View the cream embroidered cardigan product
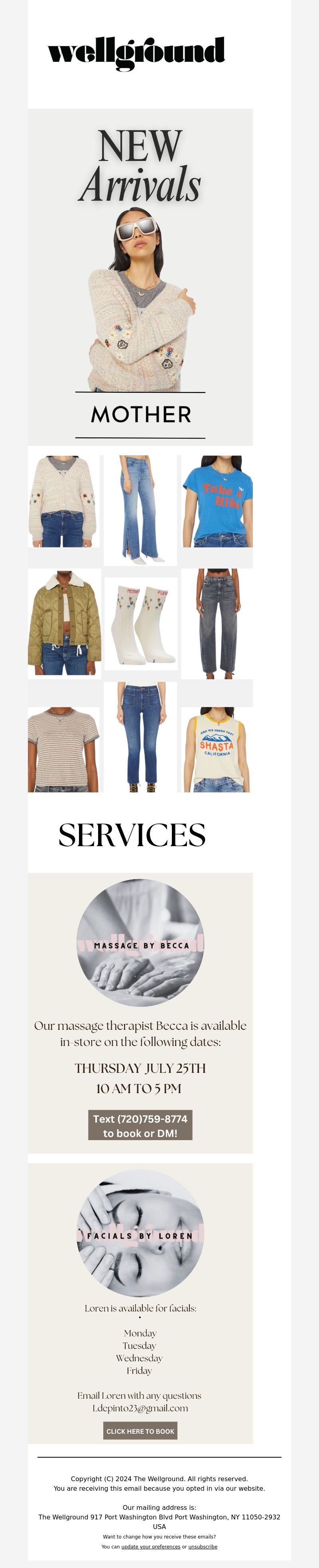 pyautogui.click(x=63, y=501)
